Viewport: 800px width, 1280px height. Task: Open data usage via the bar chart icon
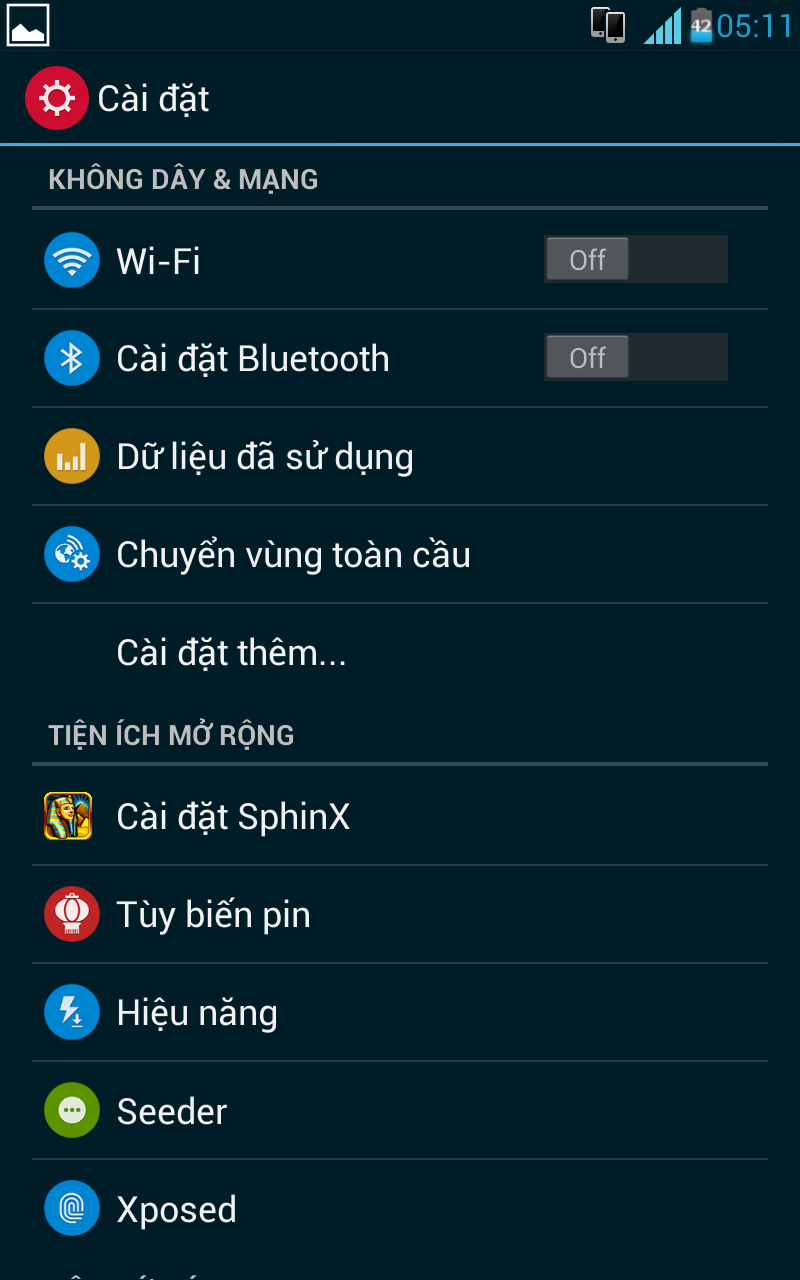[71, 455]
